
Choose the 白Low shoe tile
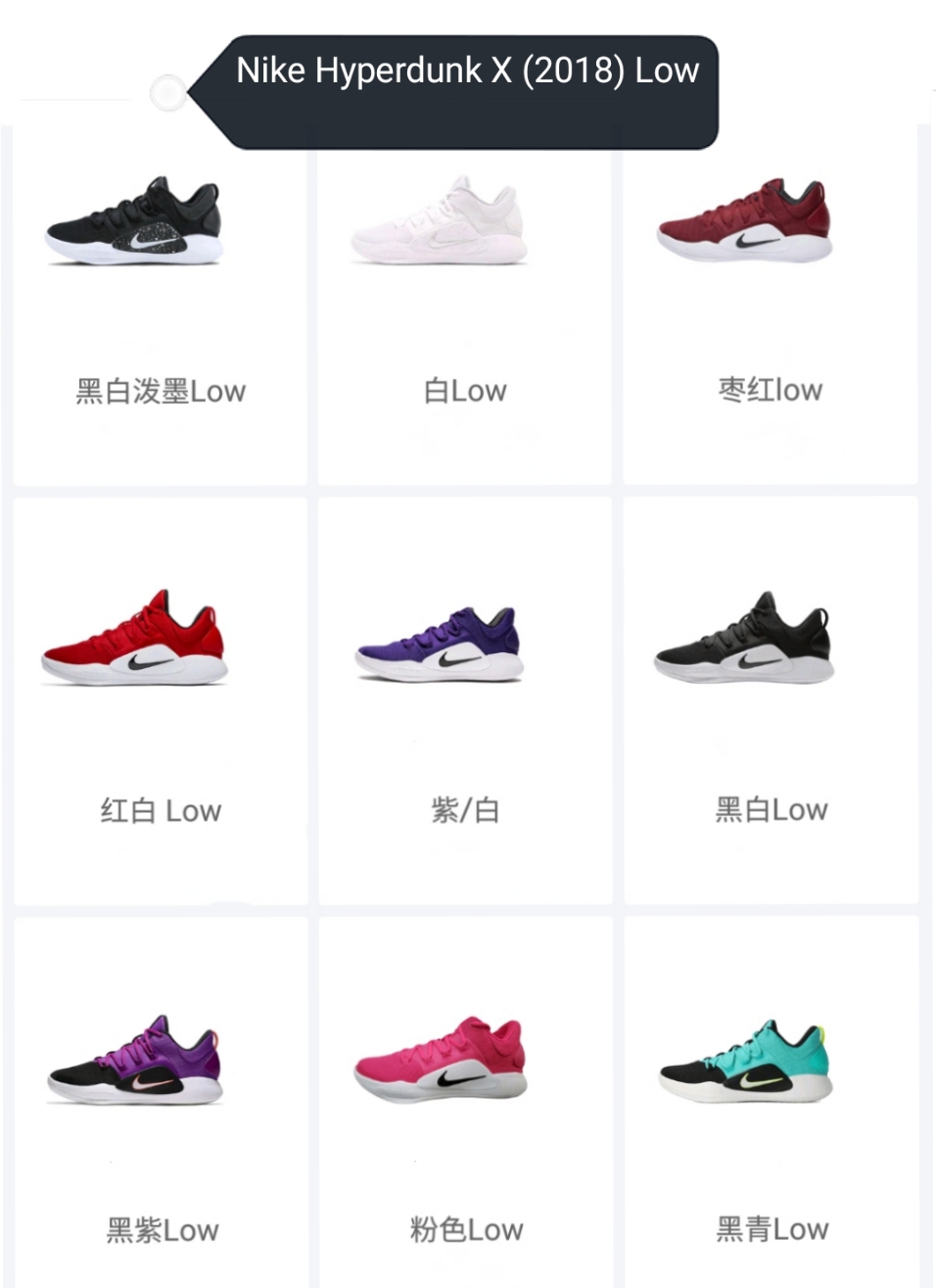pos(465,304)
